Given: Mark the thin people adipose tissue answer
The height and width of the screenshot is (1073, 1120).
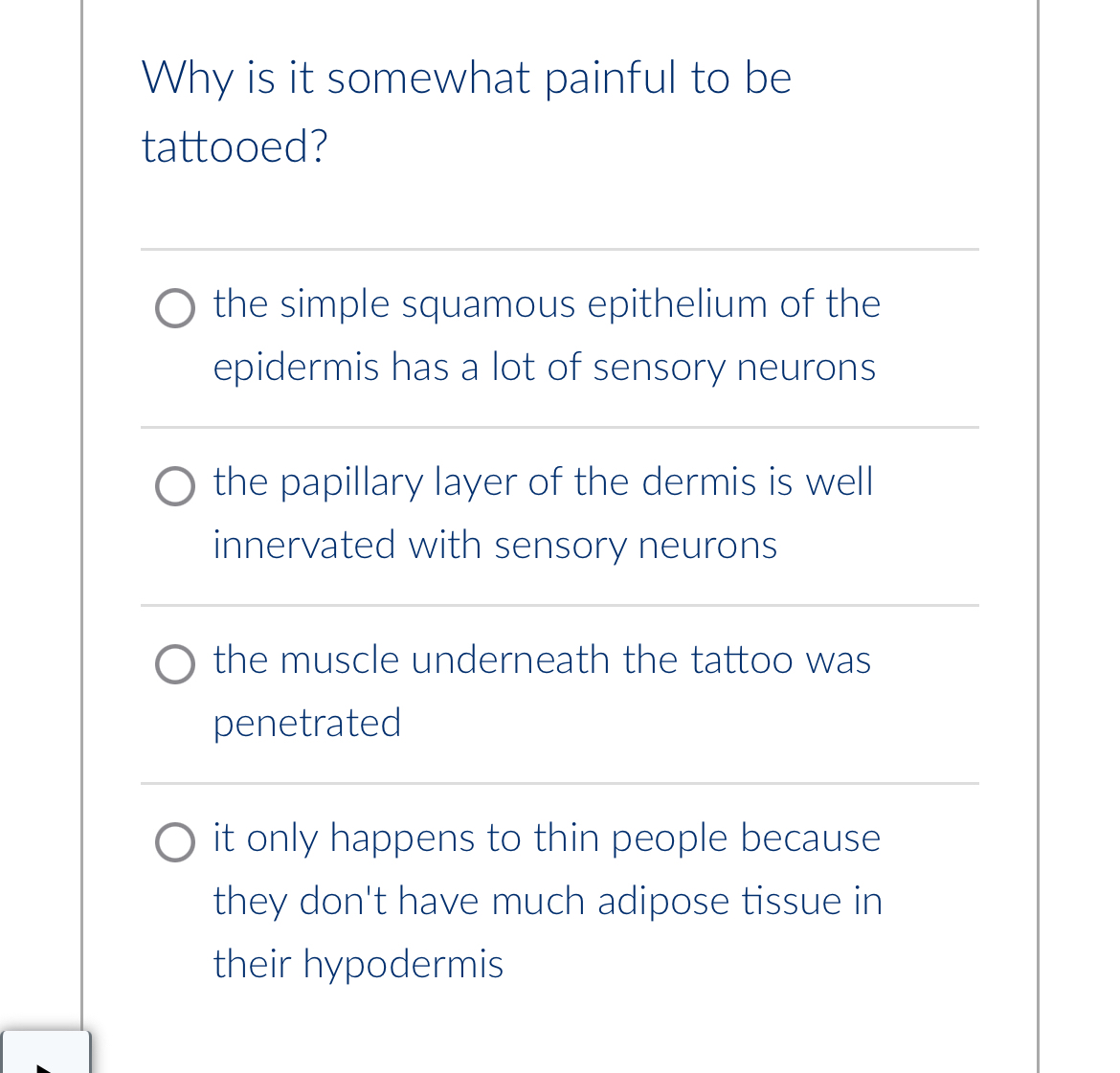Looking at the screenshot, I should [175, 842].
